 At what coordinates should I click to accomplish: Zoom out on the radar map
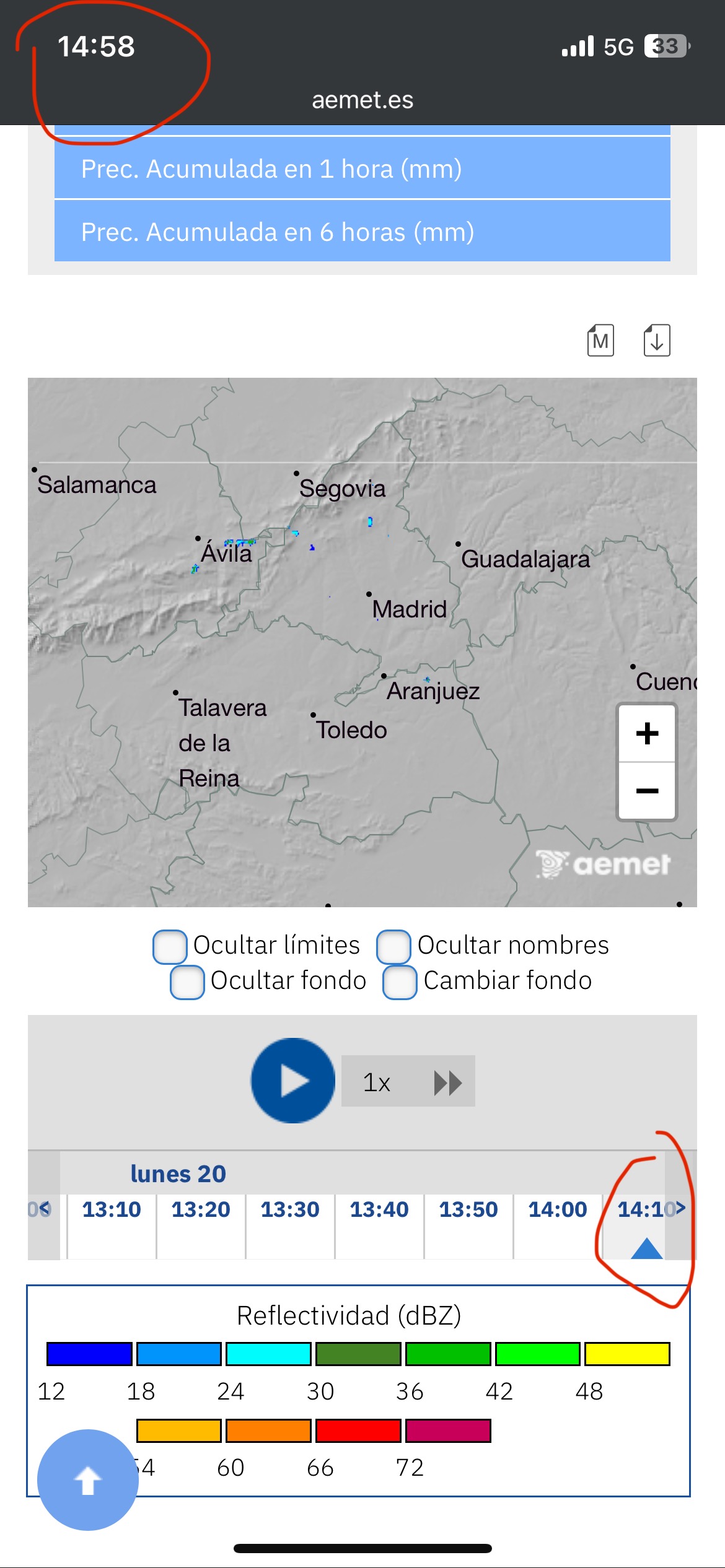point(647,791)
